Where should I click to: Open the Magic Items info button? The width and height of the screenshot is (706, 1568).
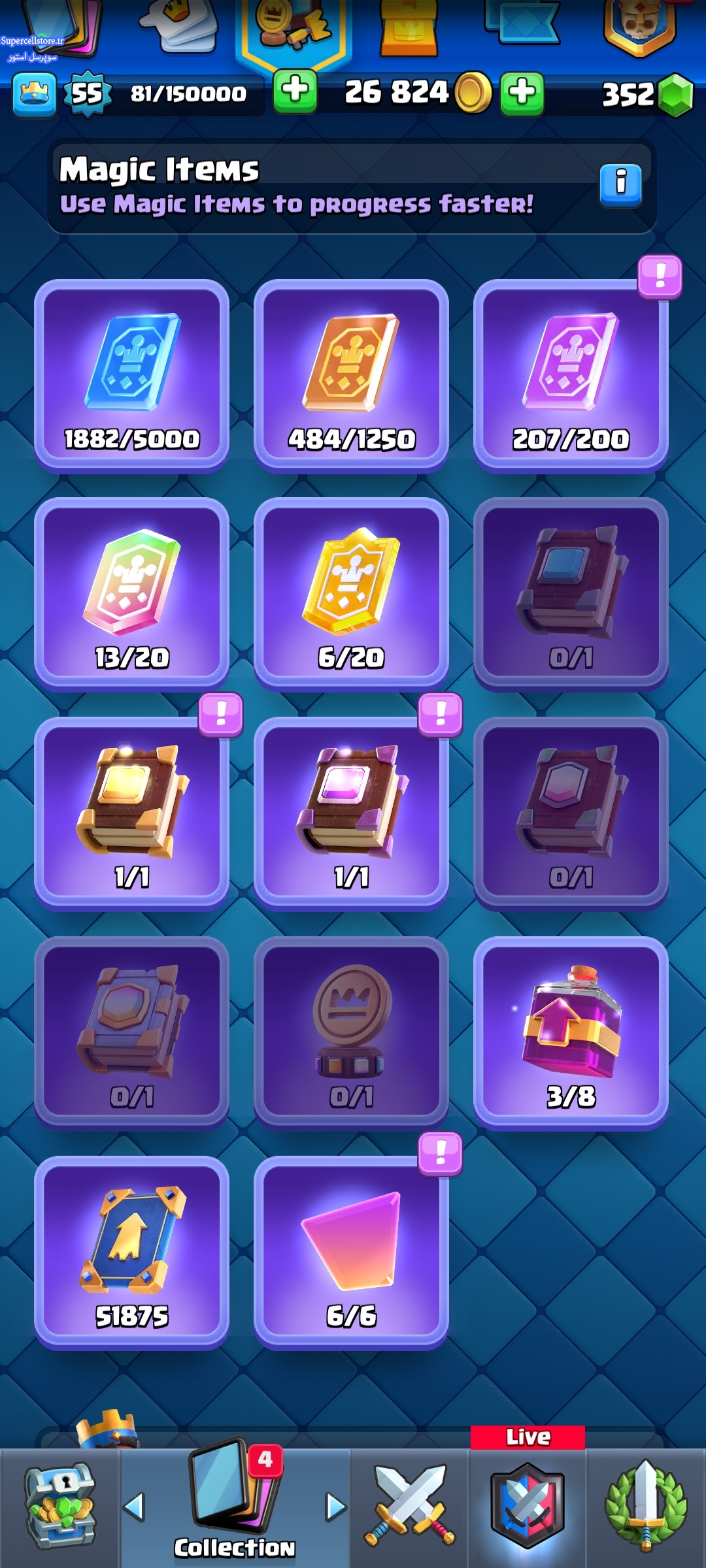click(x=620, y=185)
